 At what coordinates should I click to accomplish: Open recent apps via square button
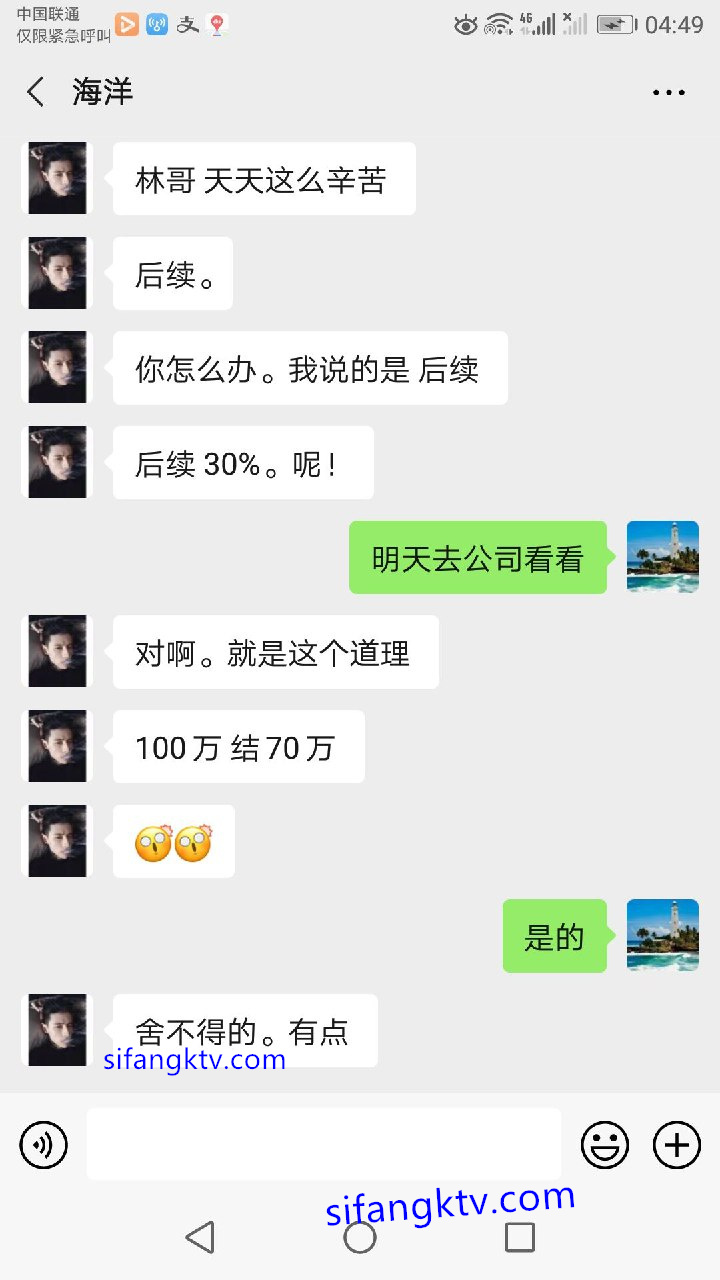[519, 1238]
